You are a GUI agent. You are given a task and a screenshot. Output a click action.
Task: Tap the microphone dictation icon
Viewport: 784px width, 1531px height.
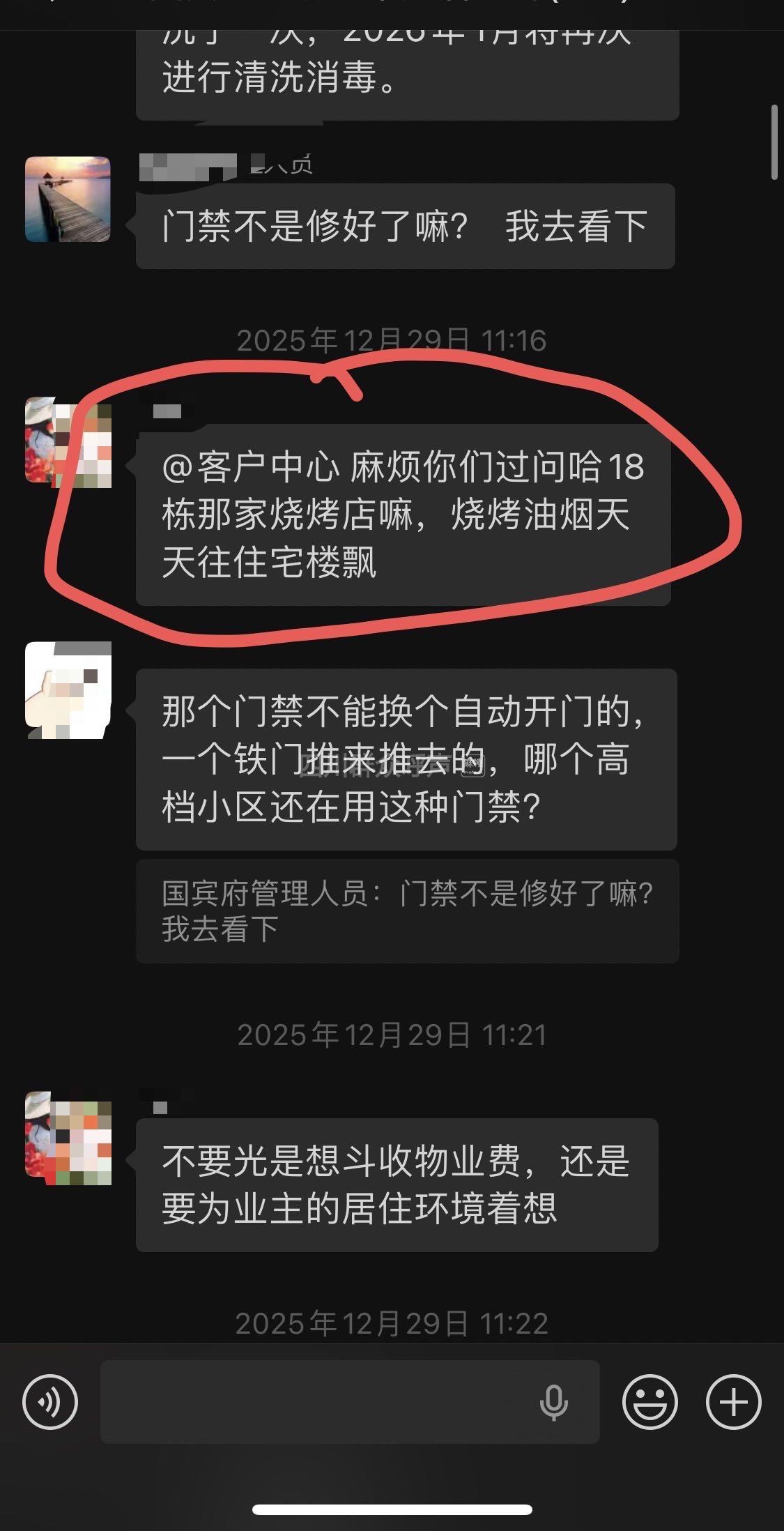pos(553,1402)
